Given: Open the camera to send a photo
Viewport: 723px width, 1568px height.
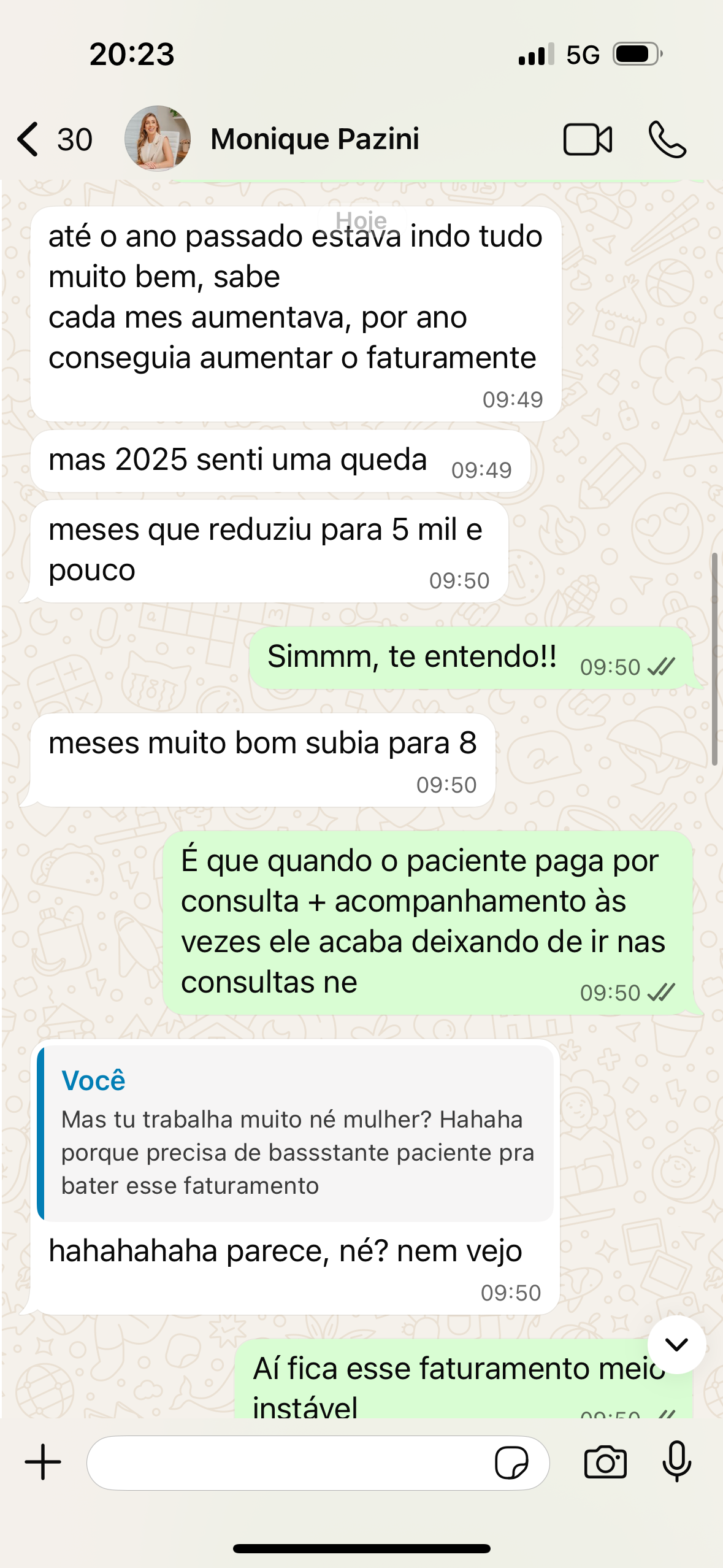Looking at the screenshot, I should (605, 1462).
